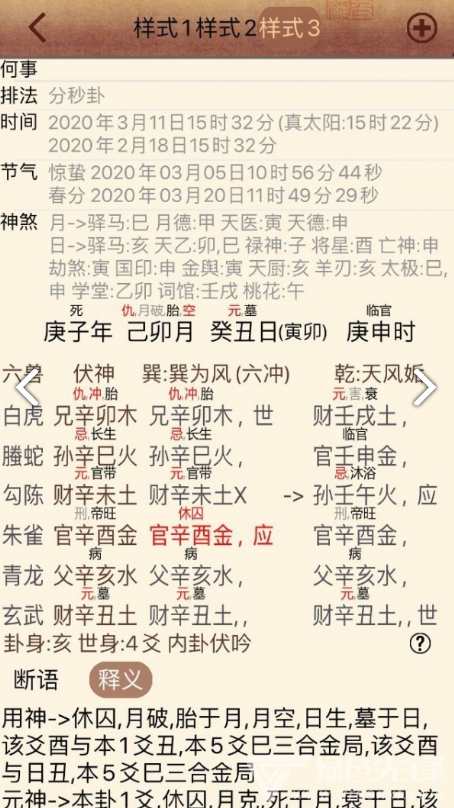This screenshot has height=808, width=454.
Task: Switch to the 样式1 tab
Action: pos(164,28)
